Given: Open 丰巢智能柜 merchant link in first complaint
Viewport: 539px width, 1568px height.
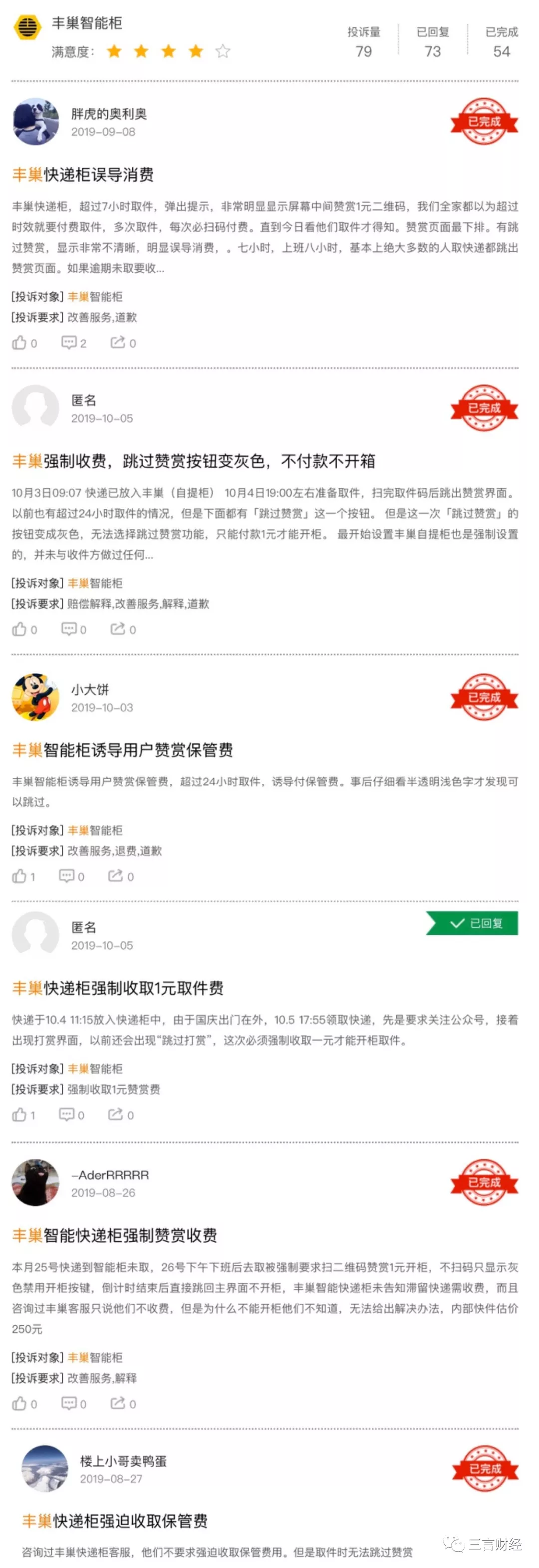Looking at the screenshot, I should tap(95, 297).
